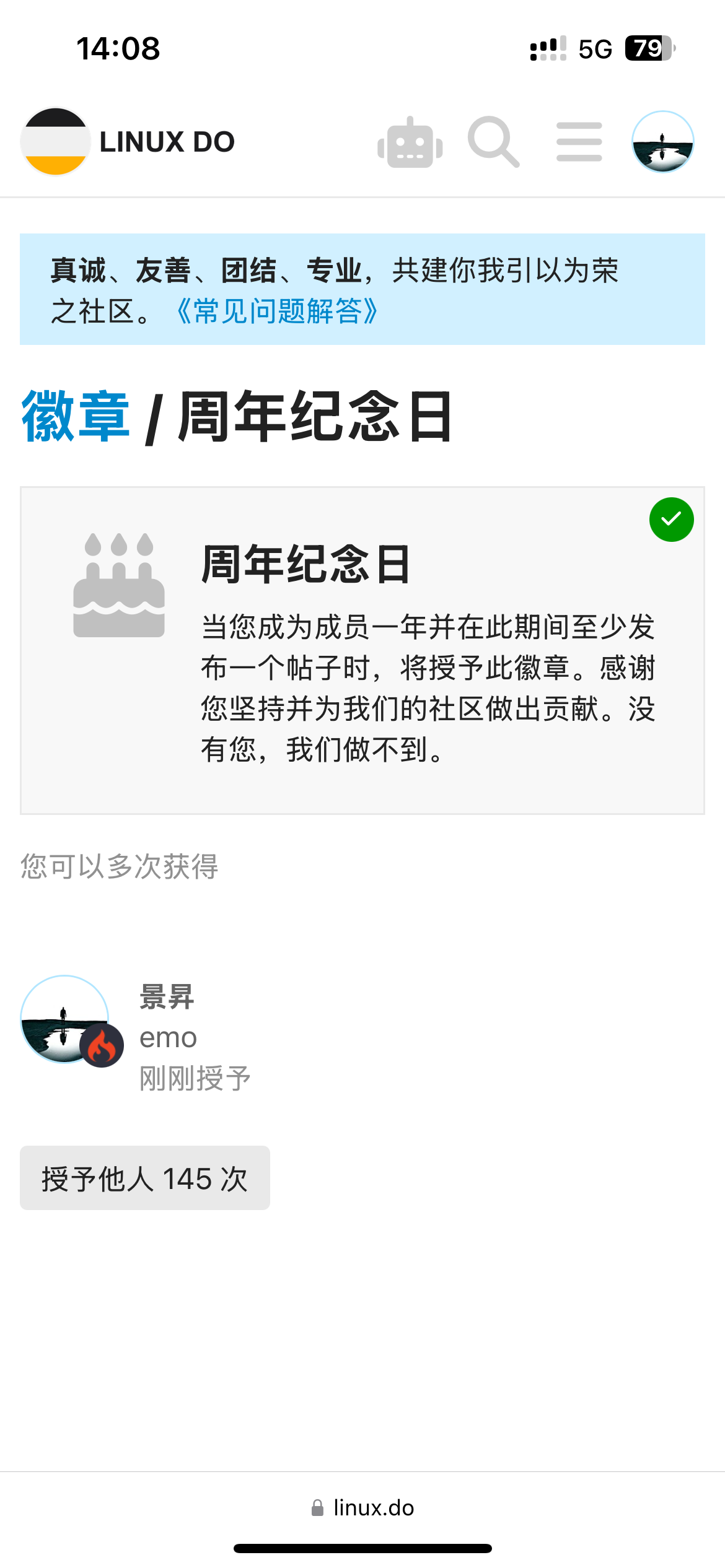This screenshot has height=1568, width=725.
Task: Open 景昇's user avatar
Action: pyautogui.click(x=65, y=1019)
